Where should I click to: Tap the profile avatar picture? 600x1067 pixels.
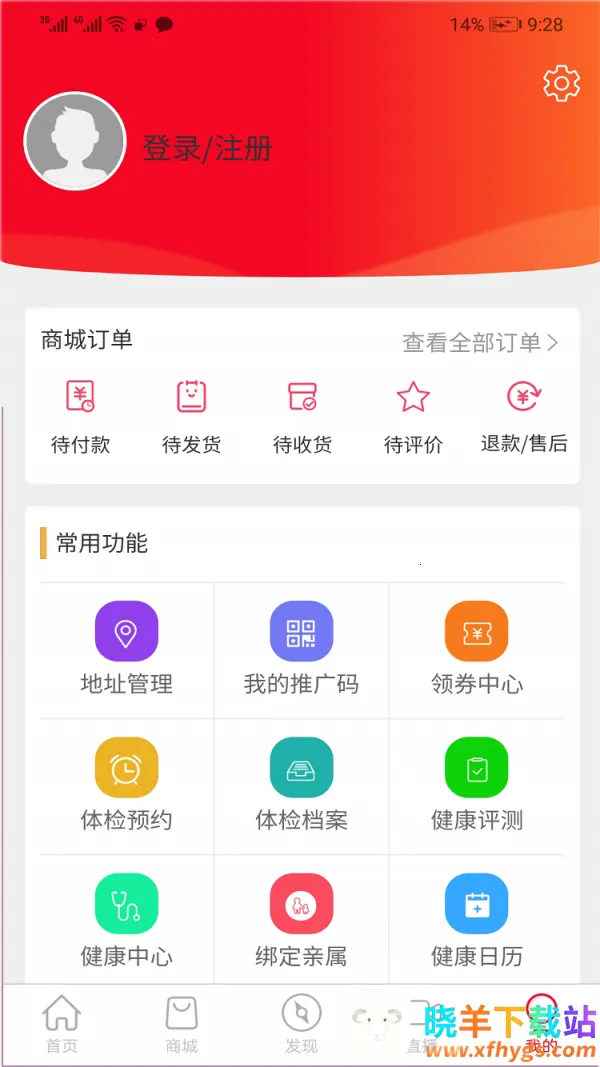75,142
